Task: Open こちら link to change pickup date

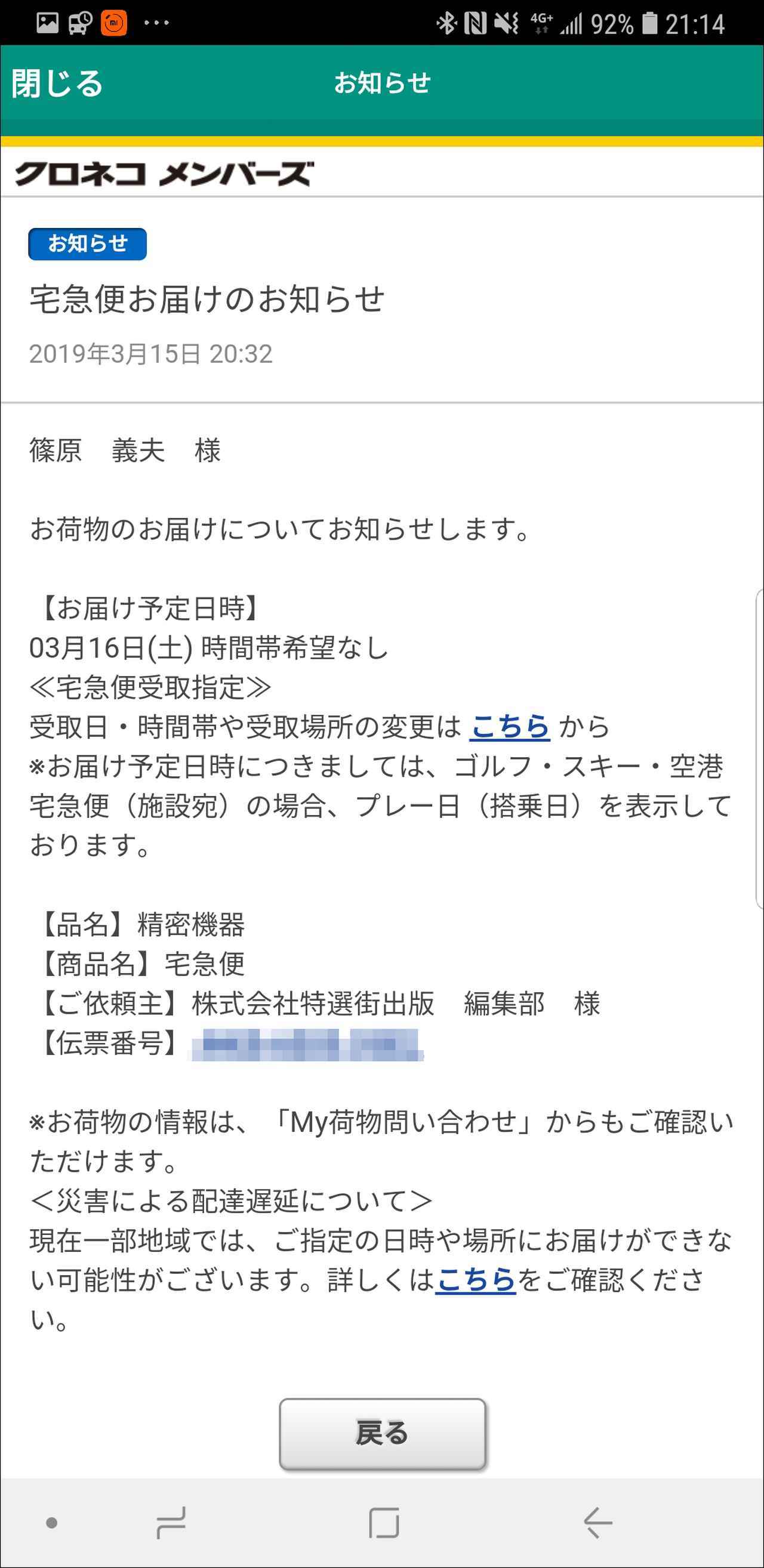Action: (510, 727)
